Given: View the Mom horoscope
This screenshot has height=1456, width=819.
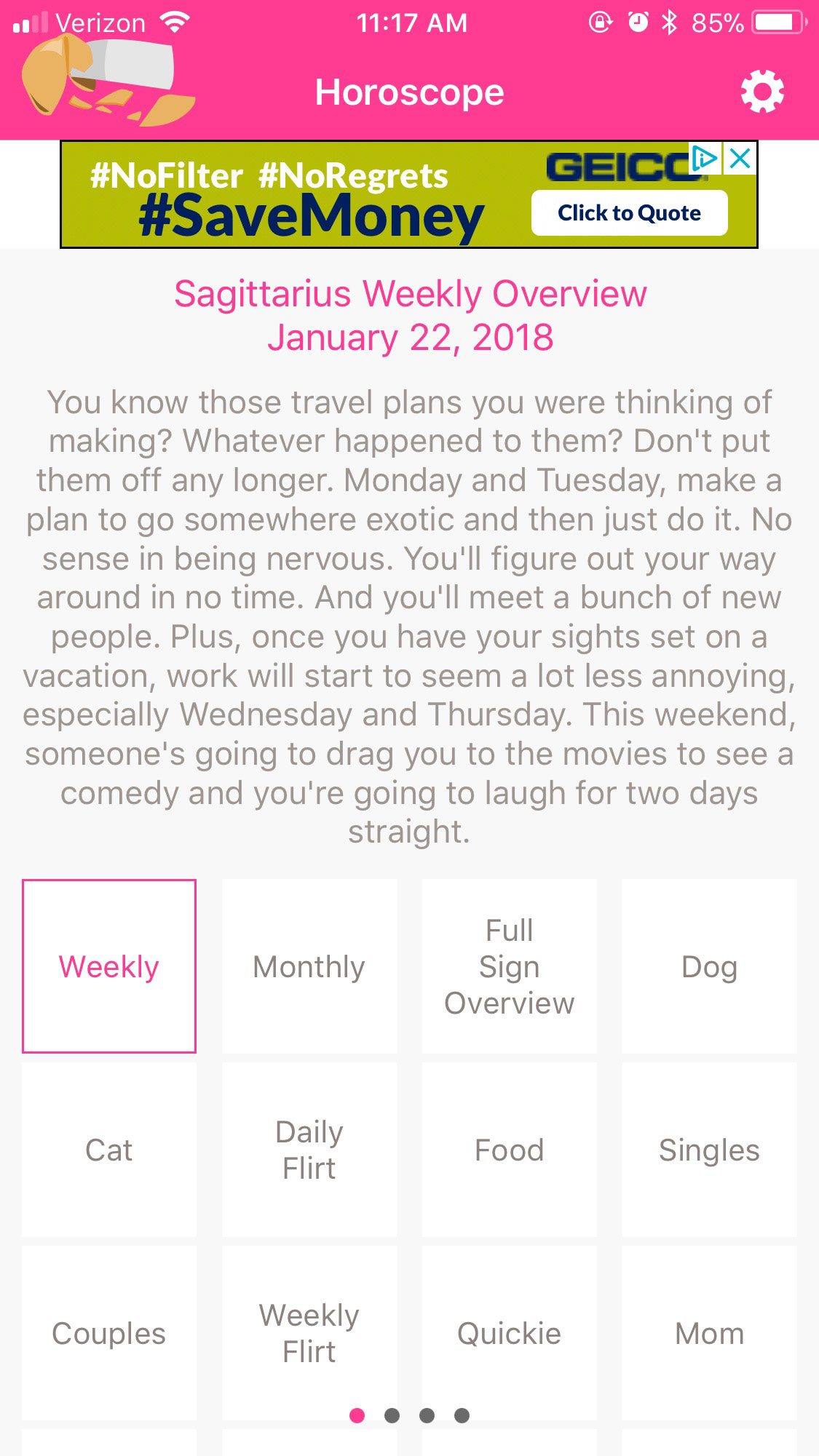Looking at the screenshot, I should (x=710, y=1333).
